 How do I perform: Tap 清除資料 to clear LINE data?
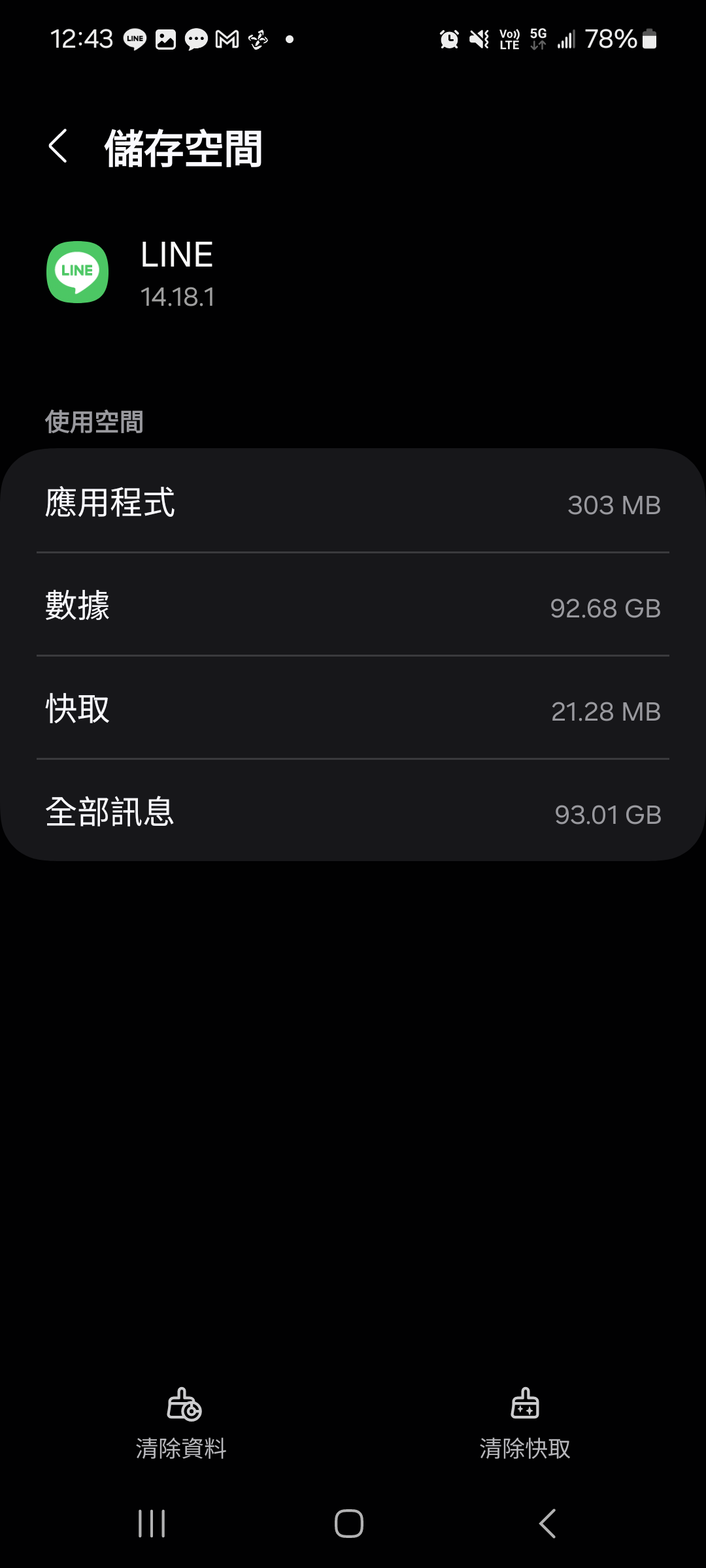pyautogui.click(x=182, y=1424)
